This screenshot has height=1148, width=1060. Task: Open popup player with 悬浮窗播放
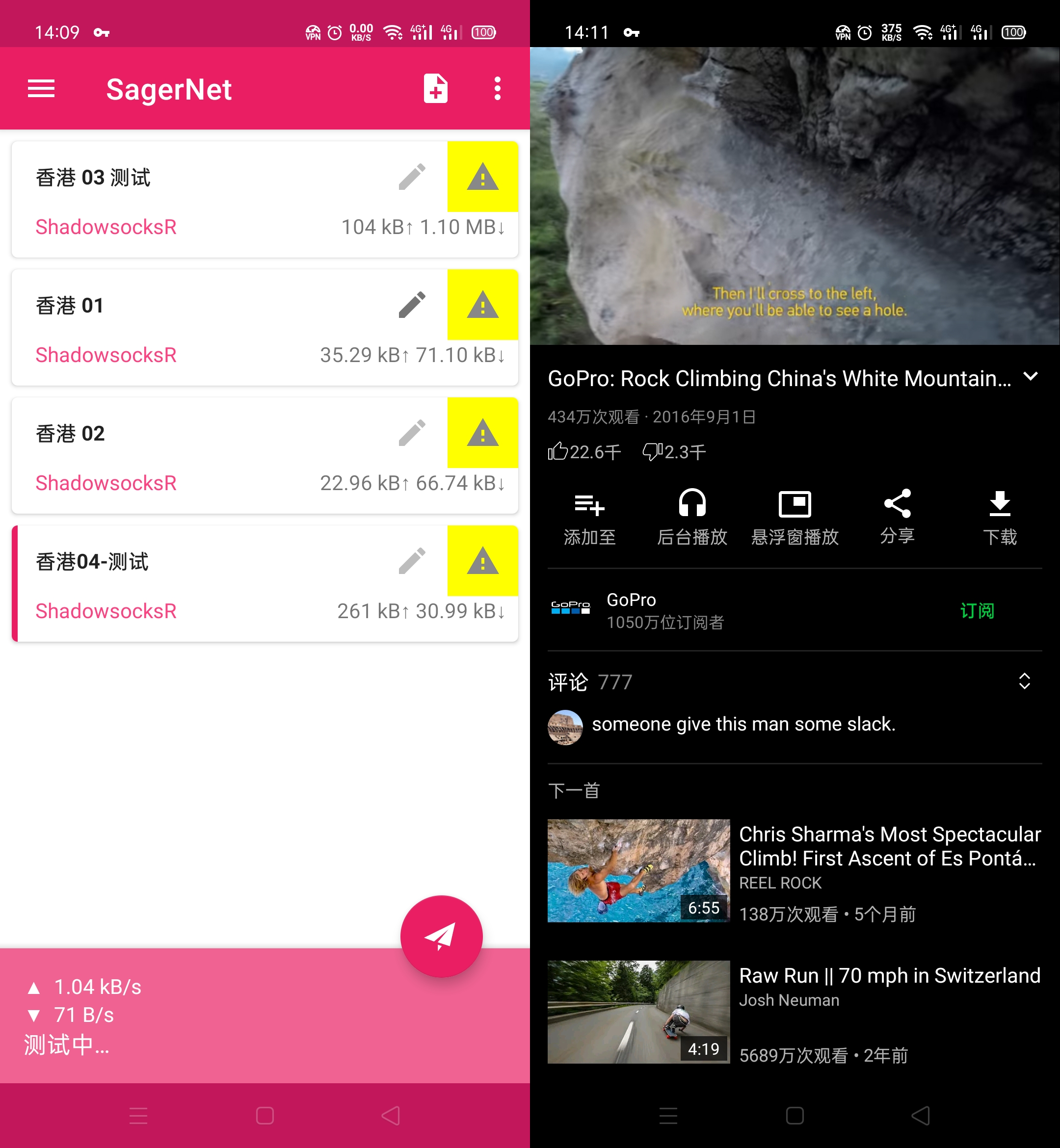(x=795, y=516)
